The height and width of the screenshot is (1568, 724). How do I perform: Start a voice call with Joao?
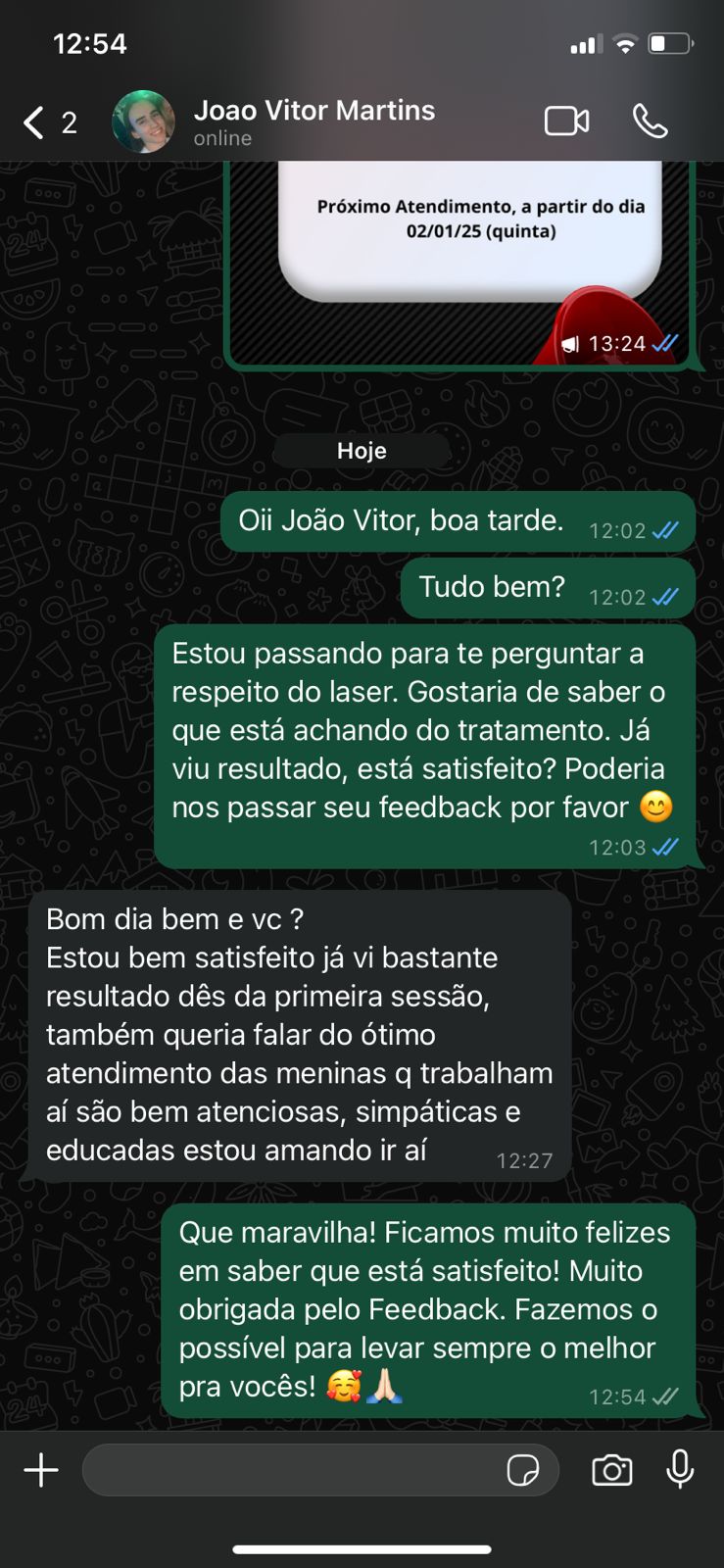650,122
